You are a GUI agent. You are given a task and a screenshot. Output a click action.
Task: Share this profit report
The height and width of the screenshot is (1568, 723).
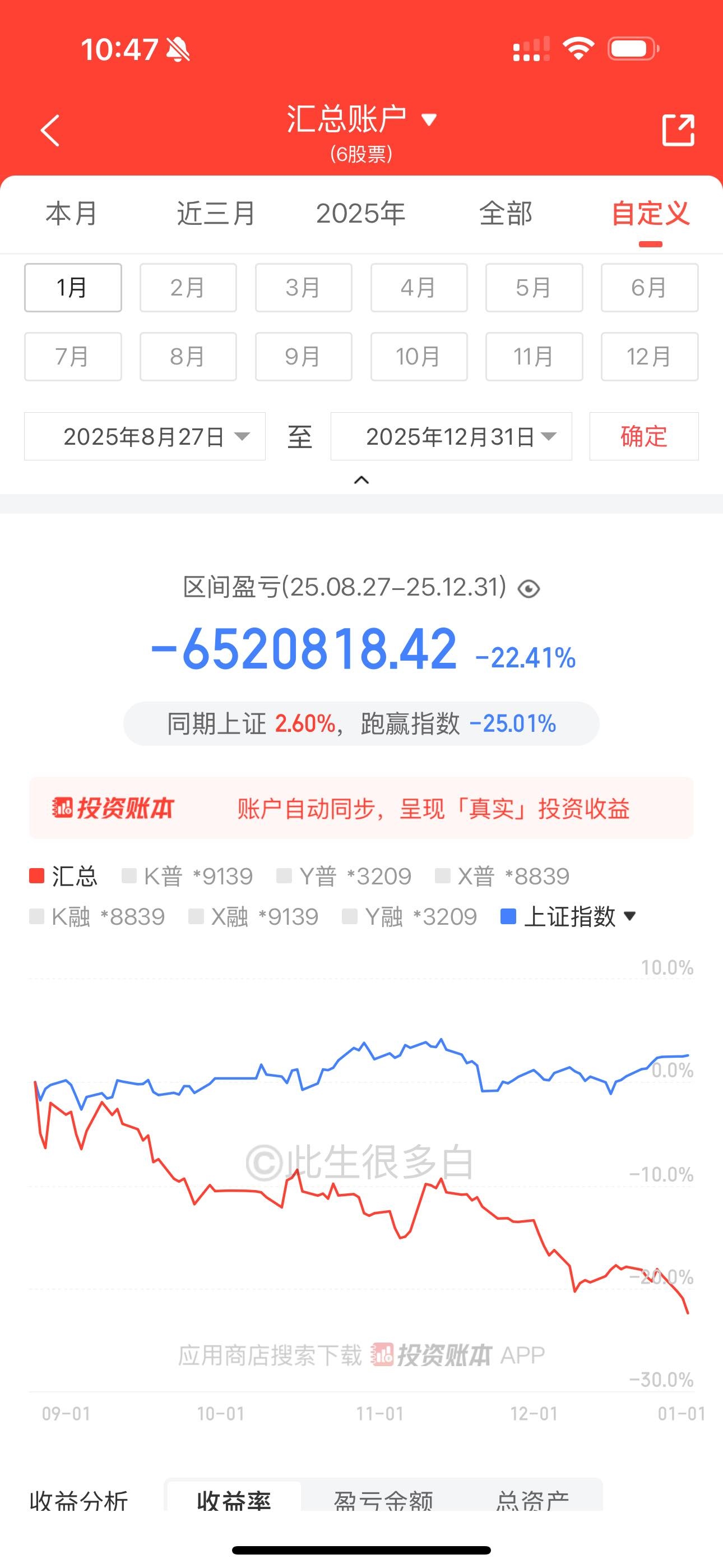coord(678,130)
